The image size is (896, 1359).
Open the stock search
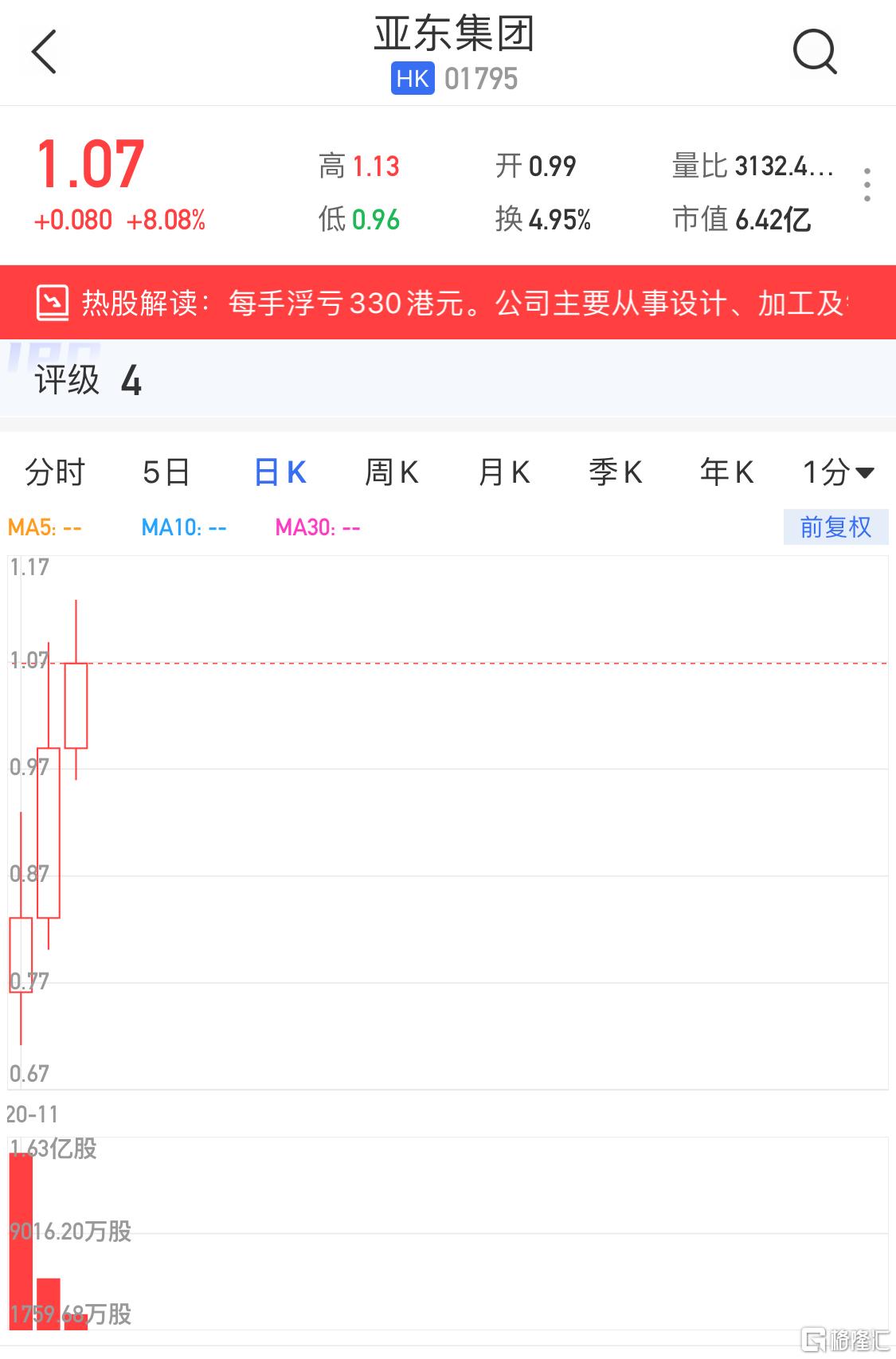814,53
